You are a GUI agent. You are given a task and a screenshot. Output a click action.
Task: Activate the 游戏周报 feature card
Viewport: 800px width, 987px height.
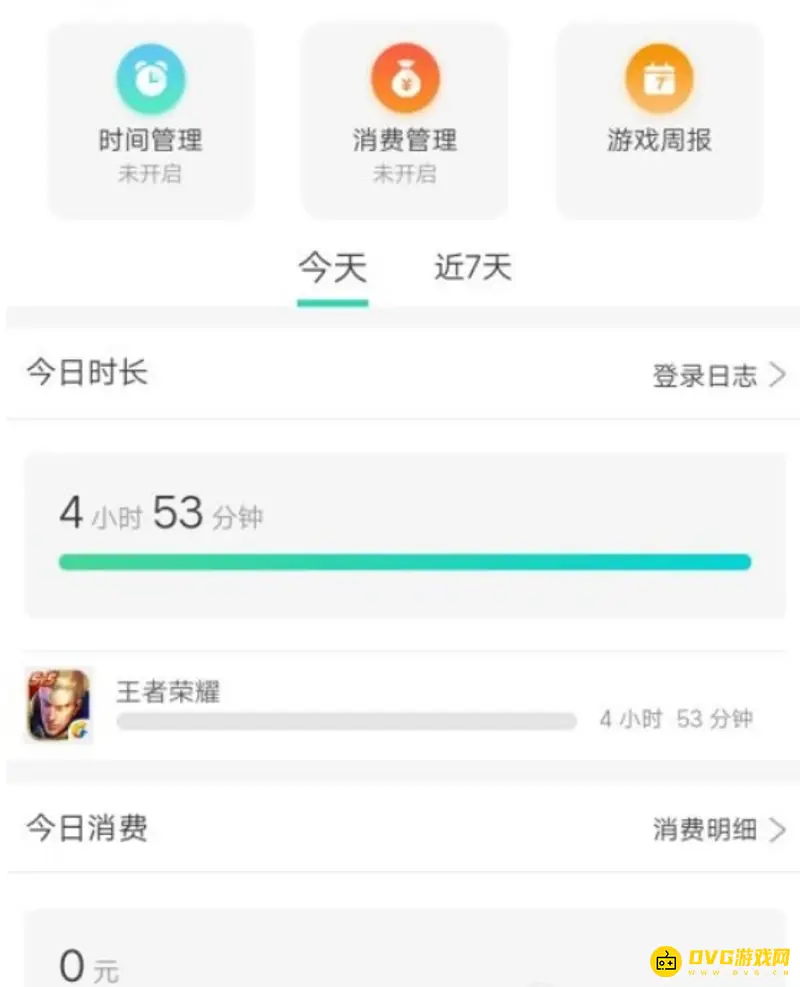pos(658,120)
